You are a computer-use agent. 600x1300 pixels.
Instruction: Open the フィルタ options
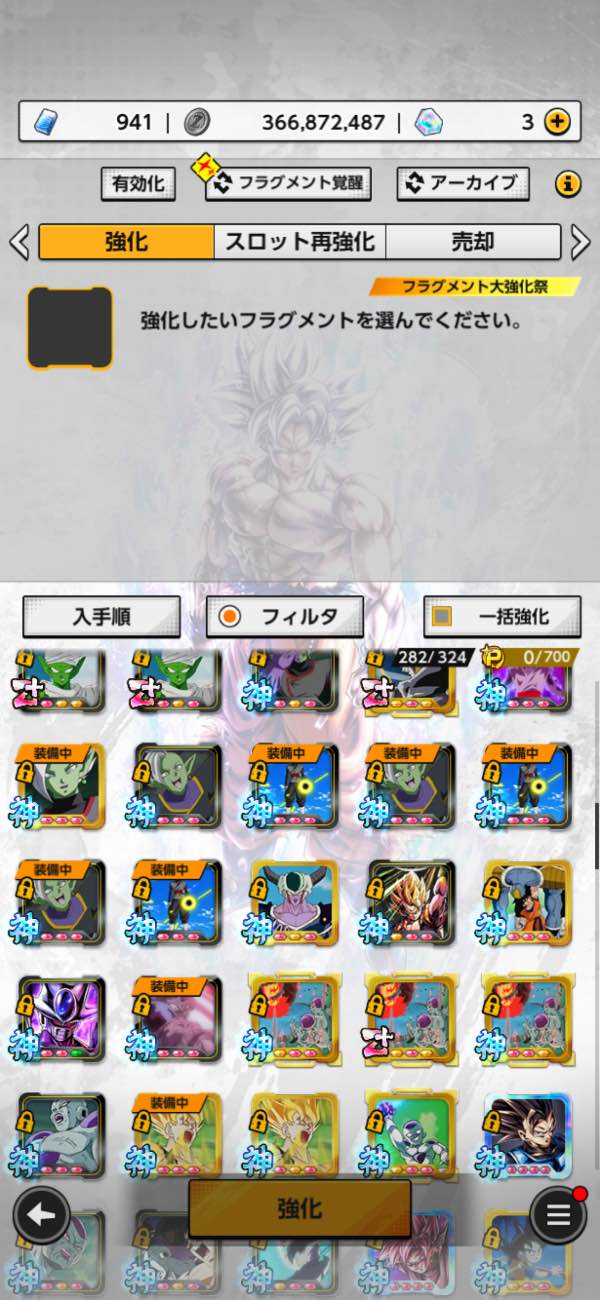[284, 617]
